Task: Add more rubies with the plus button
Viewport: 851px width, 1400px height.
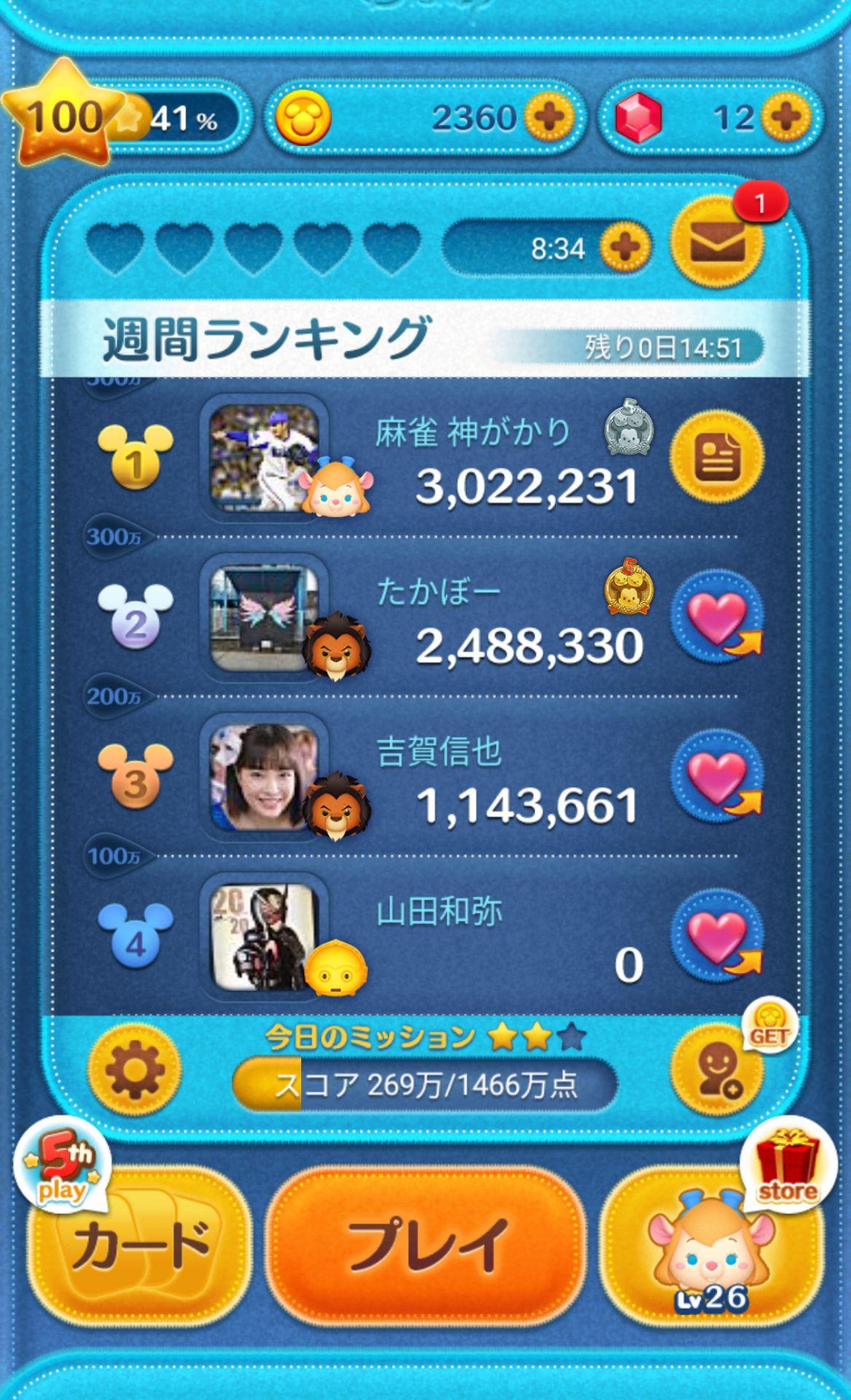Action: (x=785, y=117)
